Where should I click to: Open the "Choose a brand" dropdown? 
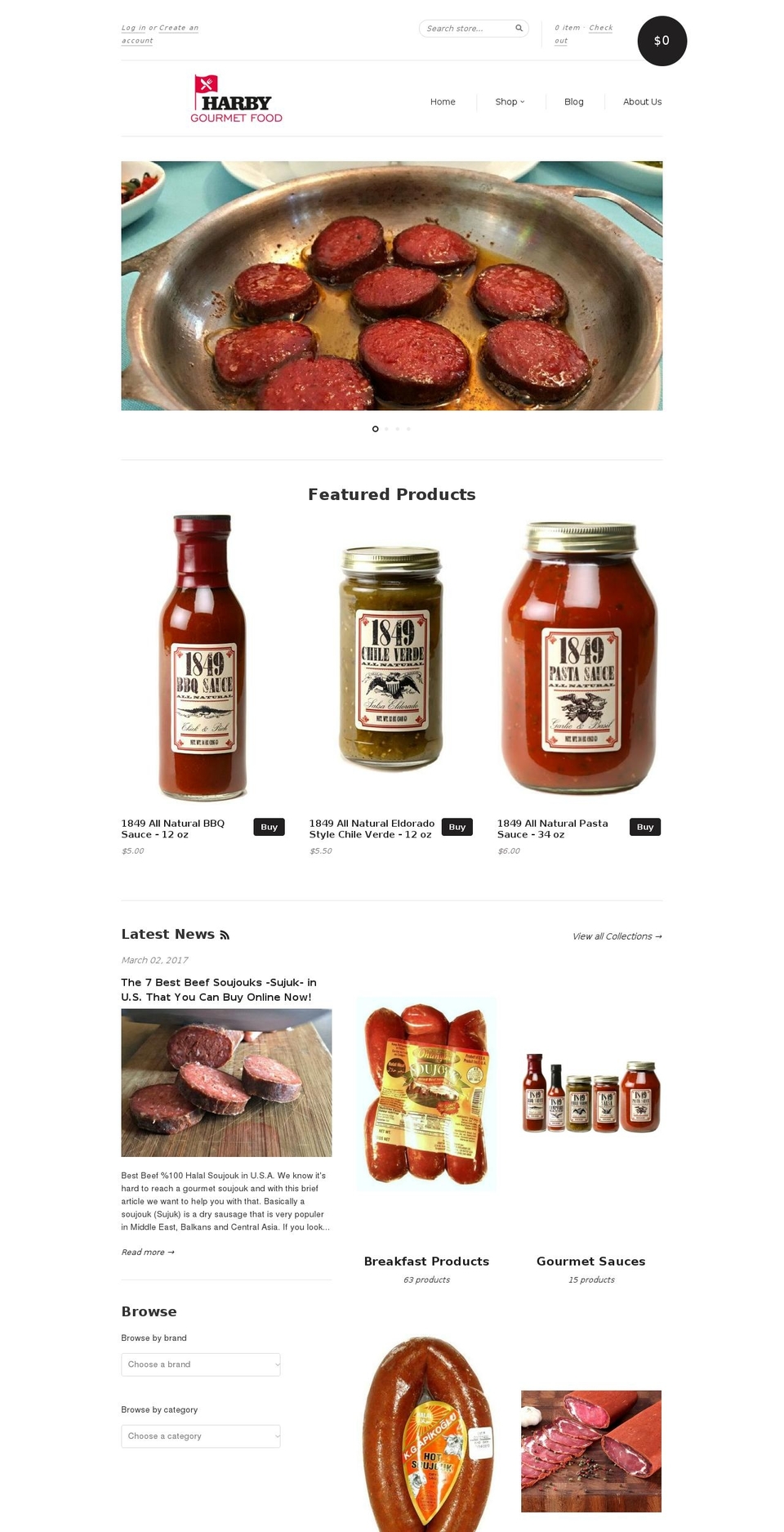point(201,1365)
